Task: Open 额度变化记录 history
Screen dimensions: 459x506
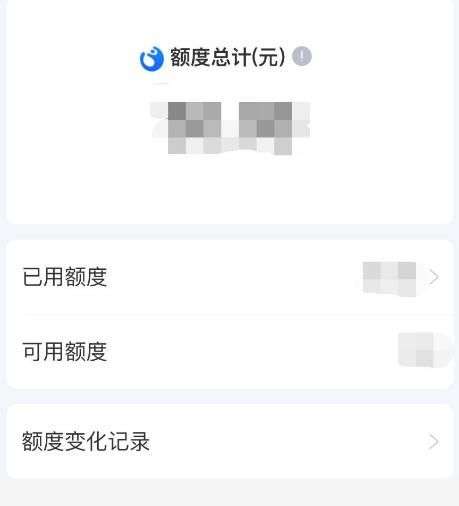Action: coord(230,441)
